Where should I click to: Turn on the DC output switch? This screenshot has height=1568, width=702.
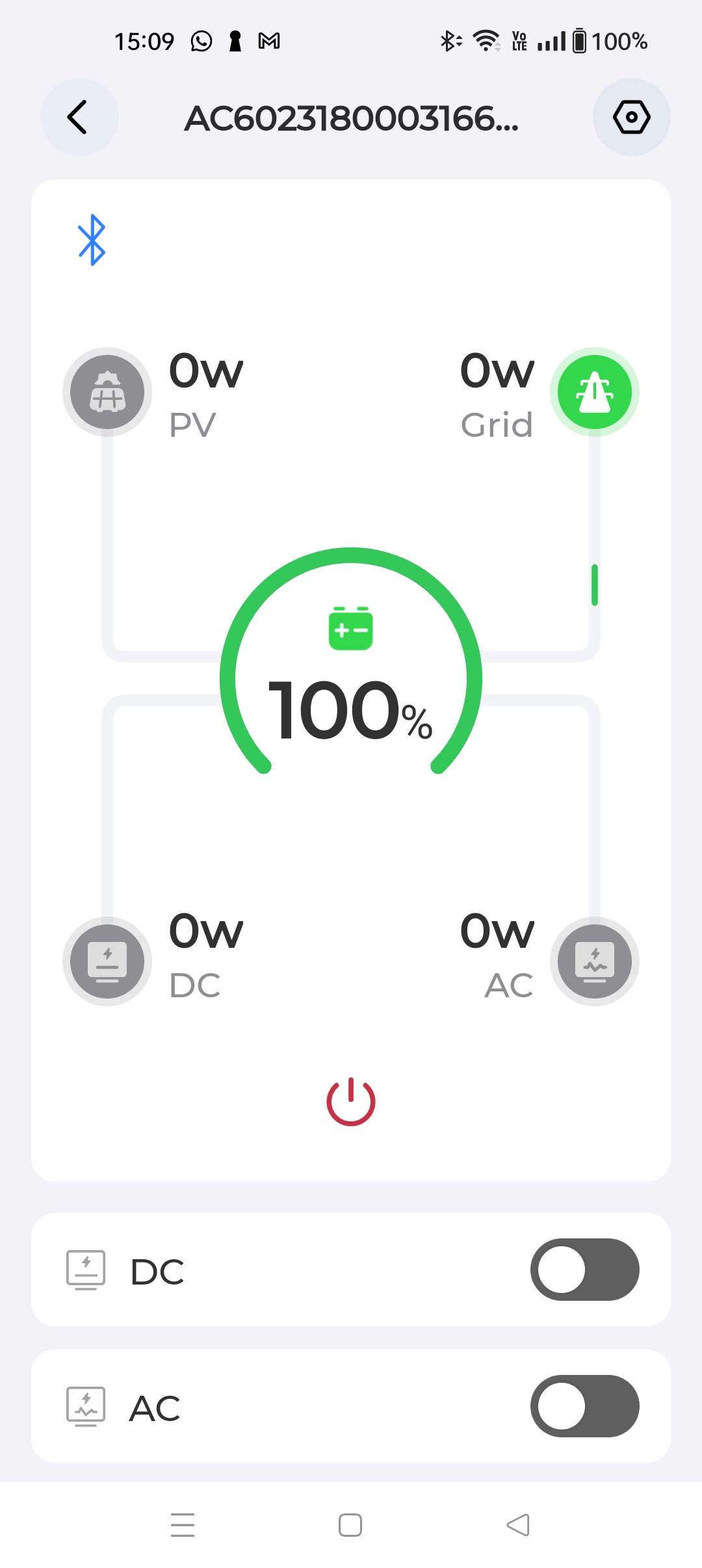584,1270
